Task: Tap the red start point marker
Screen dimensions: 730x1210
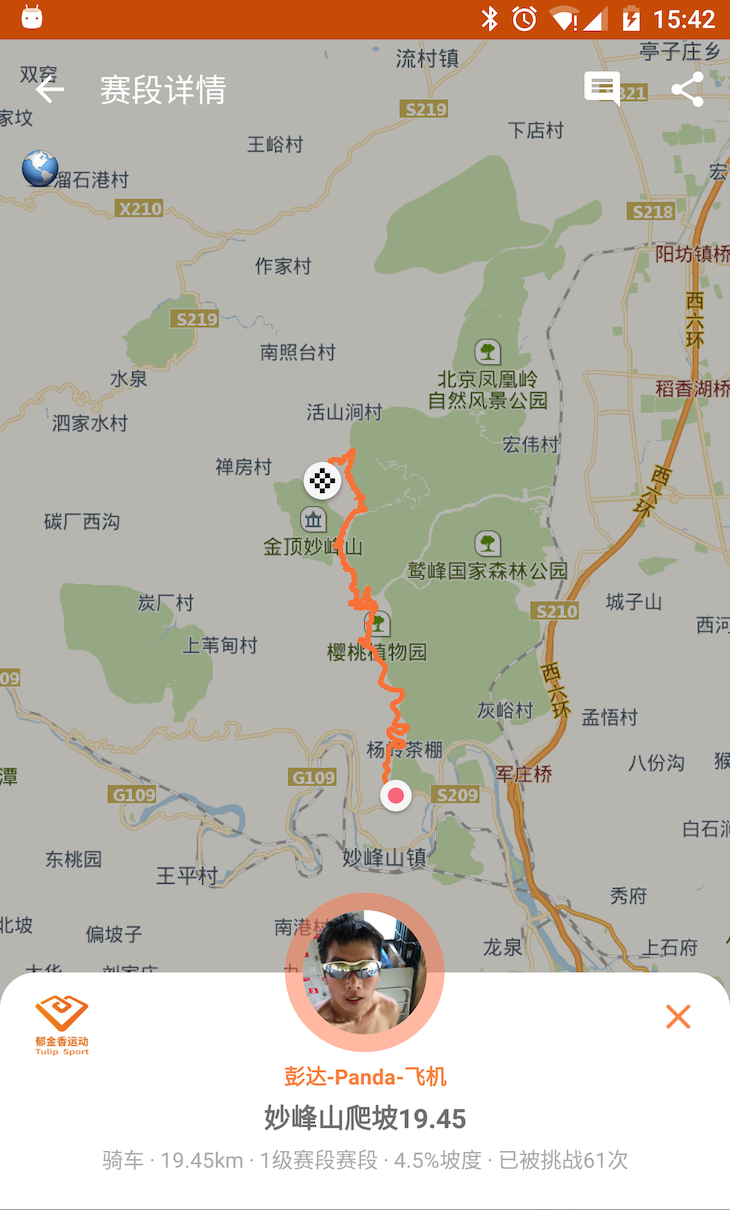Action: point(396,796)
